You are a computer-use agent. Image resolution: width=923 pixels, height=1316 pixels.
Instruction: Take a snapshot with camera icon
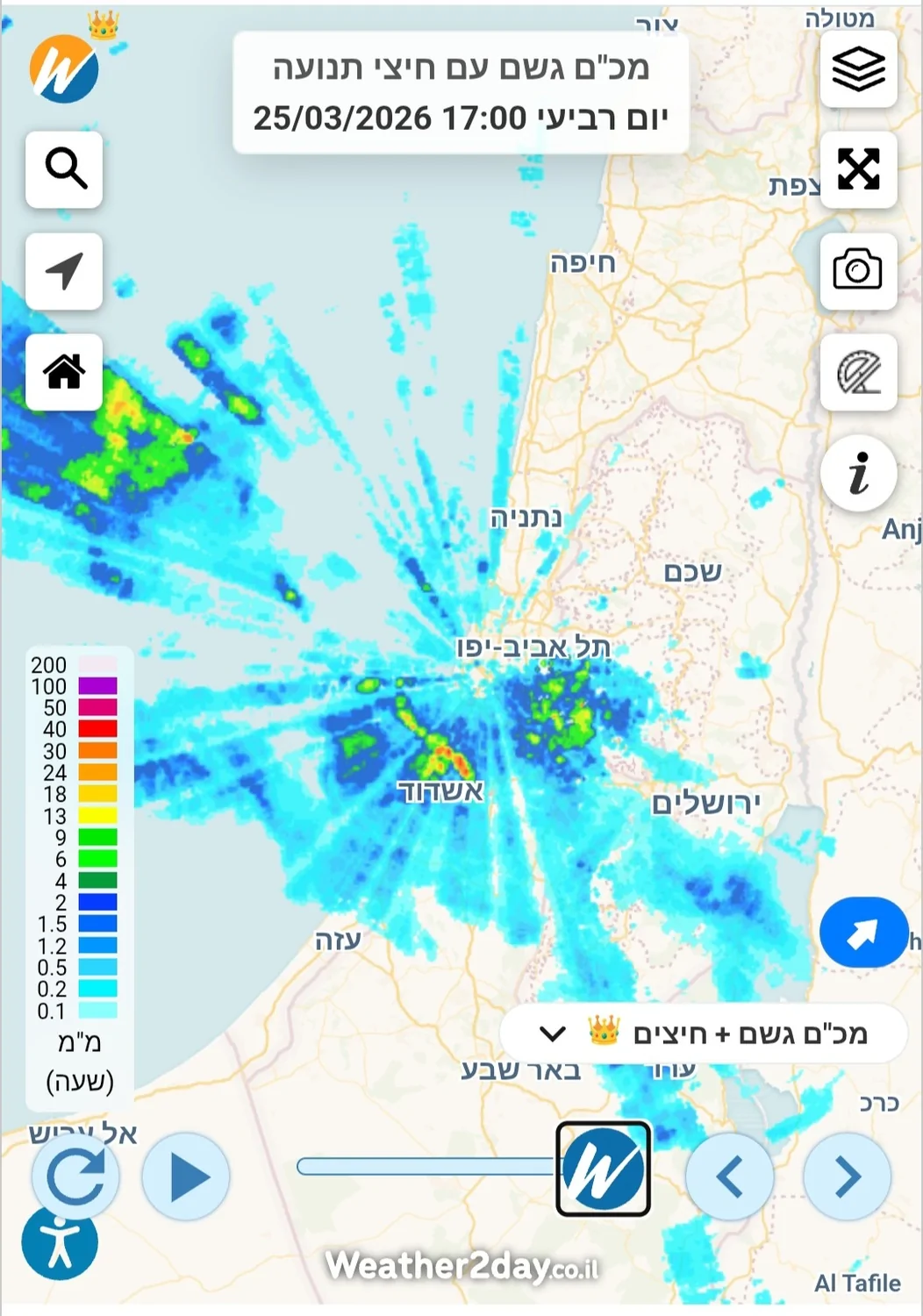coord(858,270)
